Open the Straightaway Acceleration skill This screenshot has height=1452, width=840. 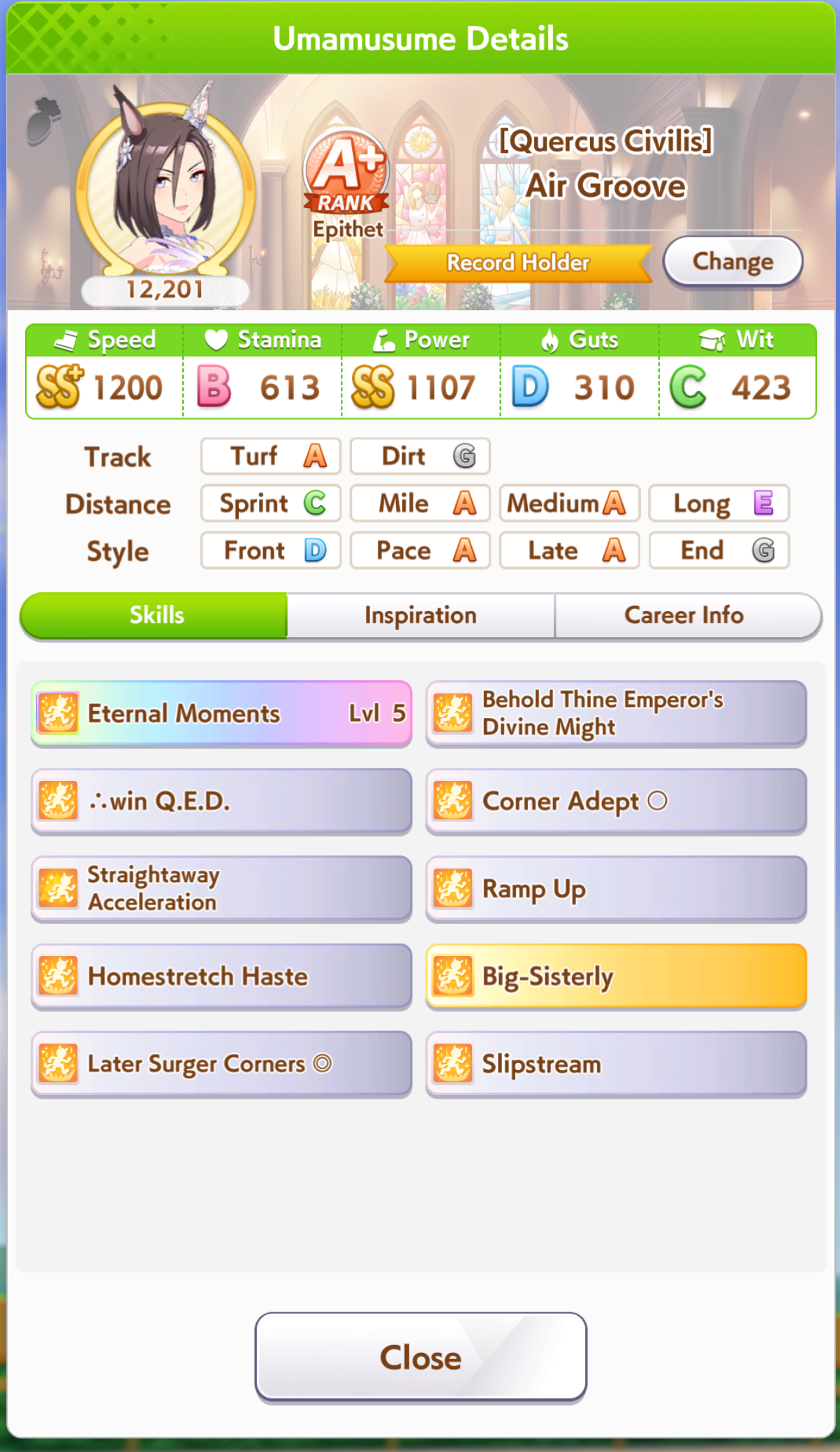(221, 888)
